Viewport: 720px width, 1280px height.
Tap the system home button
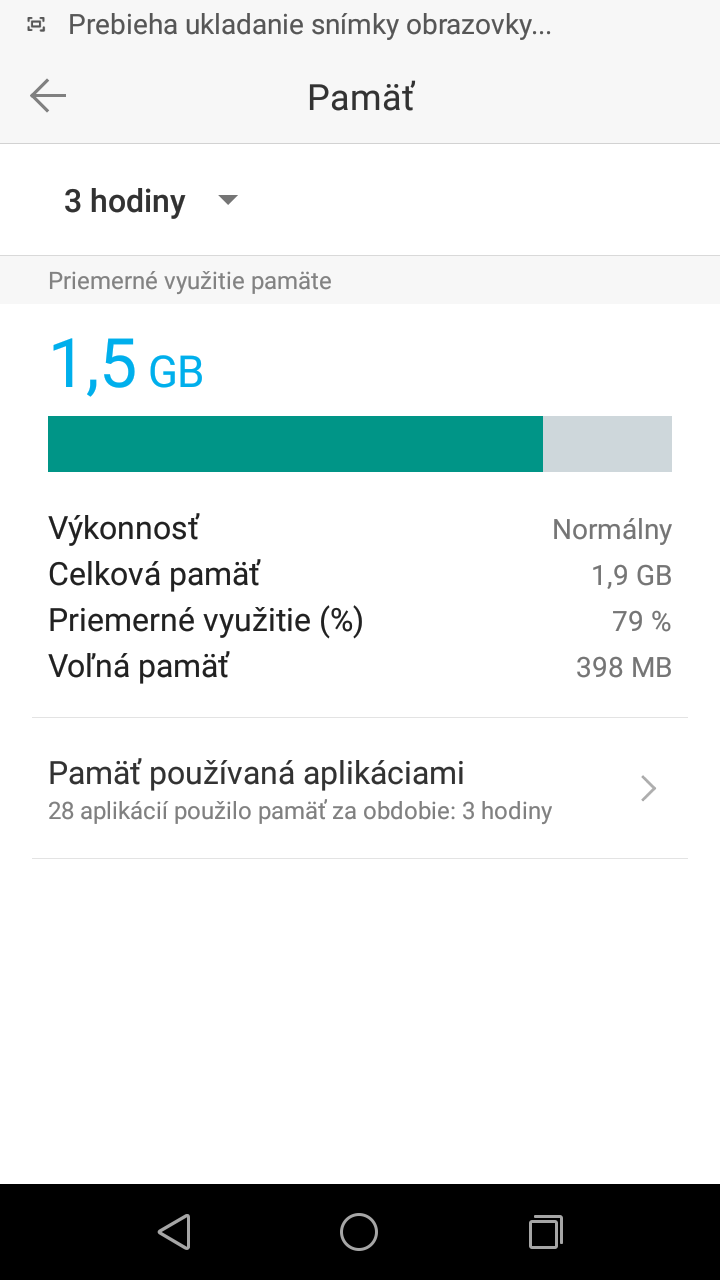(359, 1232)
